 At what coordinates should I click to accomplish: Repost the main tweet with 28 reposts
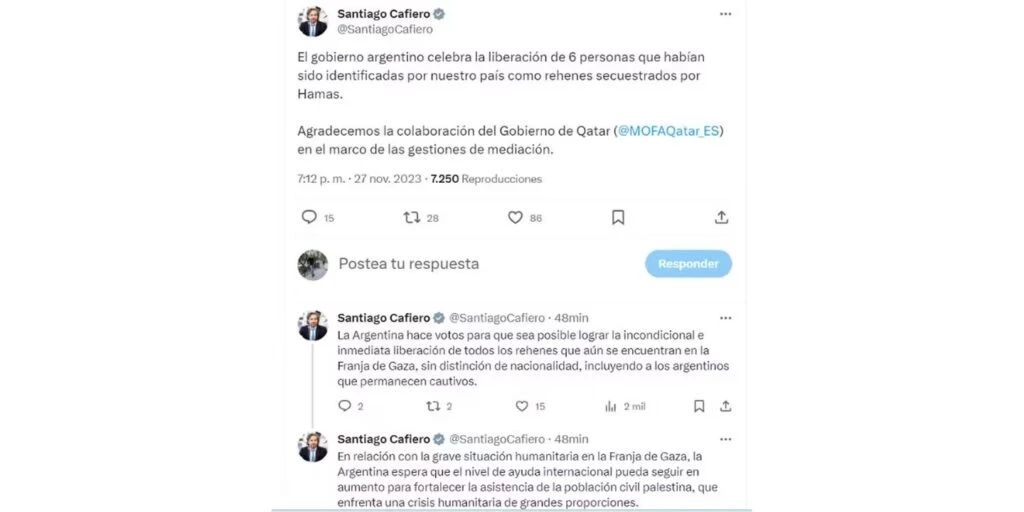click(x=411, y=217)
